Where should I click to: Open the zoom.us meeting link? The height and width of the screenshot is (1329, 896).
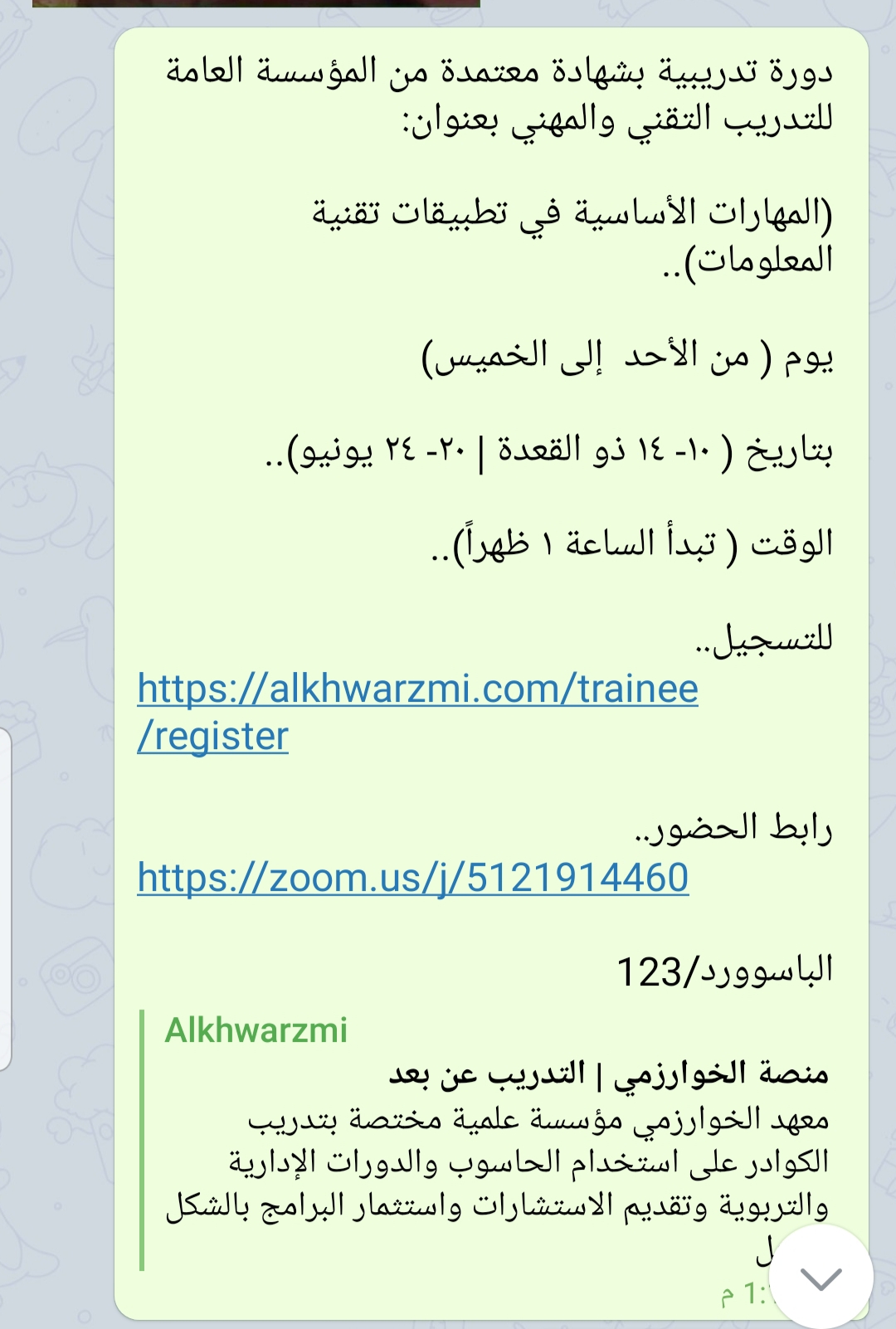point(412,879)
